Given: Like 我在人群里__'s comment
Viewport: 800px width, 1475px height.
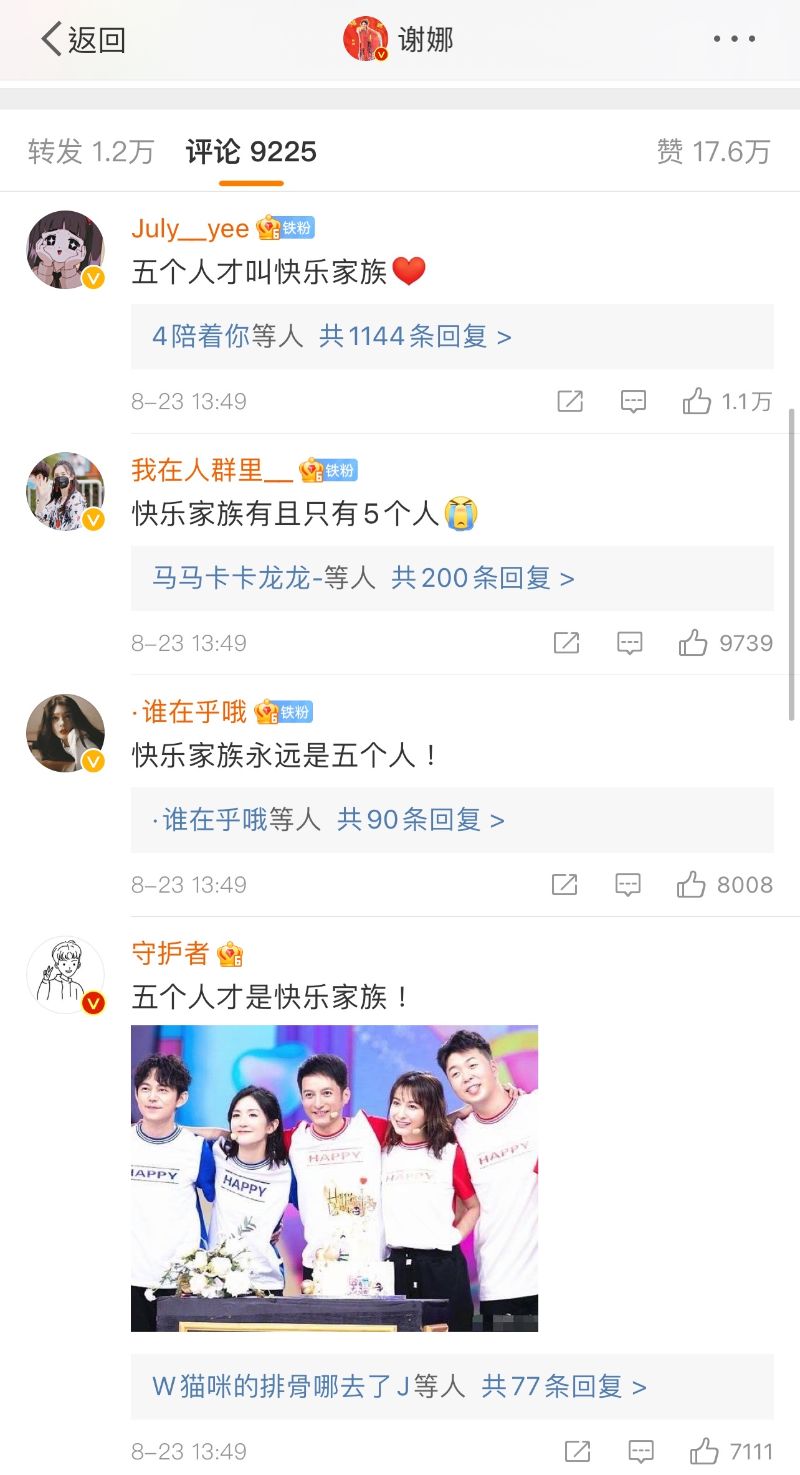Looking at the screenshot, I should tap(726, 643).
